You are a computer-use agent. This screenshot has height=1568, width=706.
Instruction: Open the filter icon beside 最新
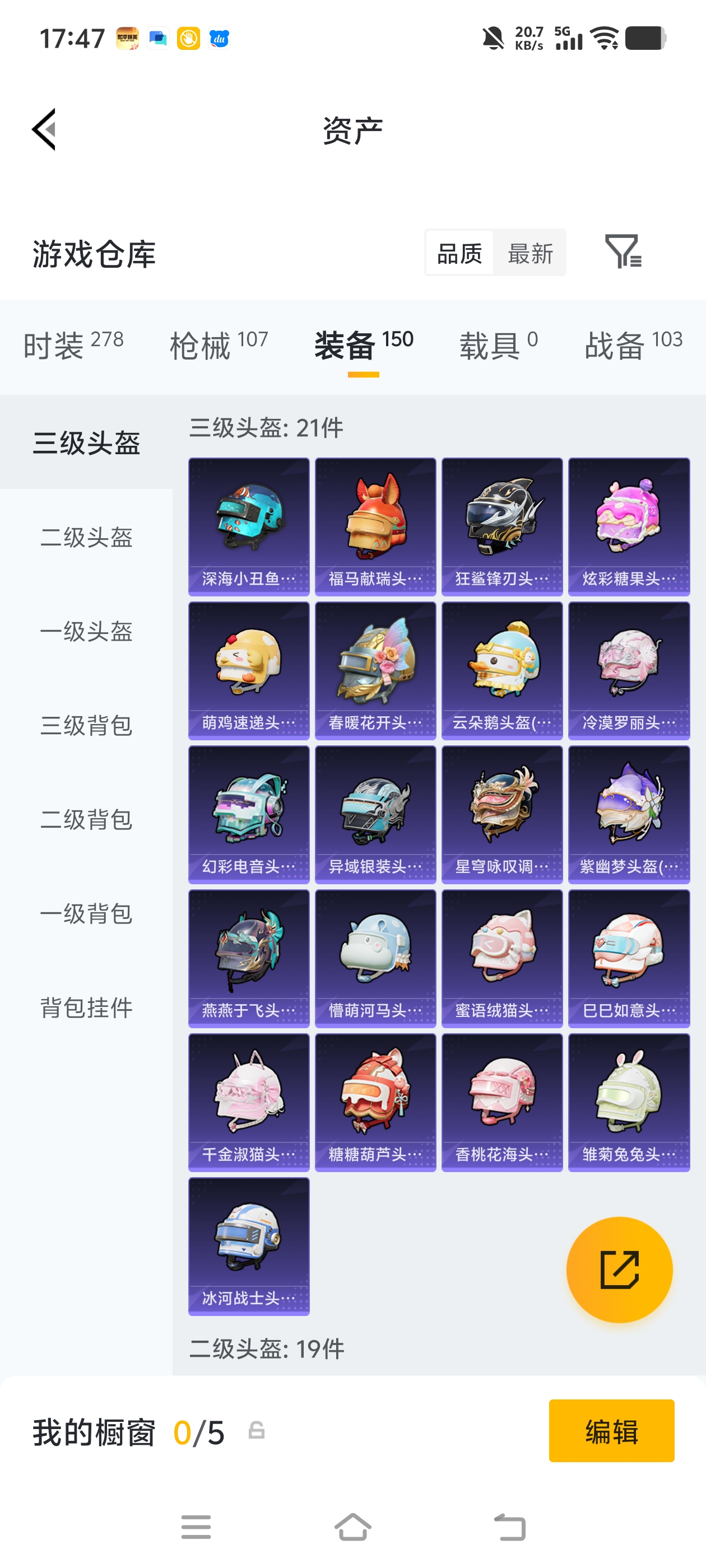click(x=623, y=251)
